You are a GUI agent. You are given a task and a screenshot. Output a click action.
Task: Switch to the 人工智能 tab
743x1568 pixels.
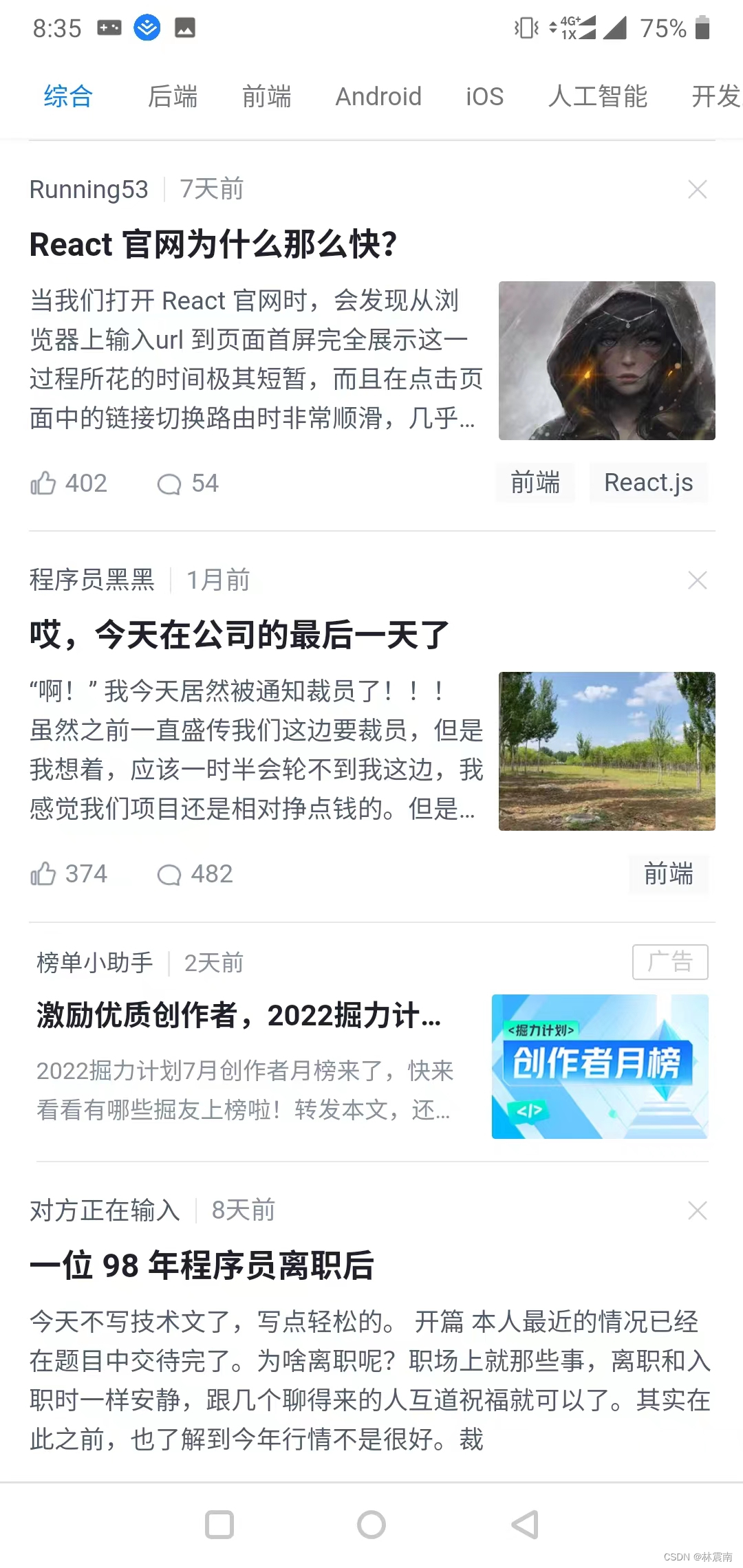(598, 96)
